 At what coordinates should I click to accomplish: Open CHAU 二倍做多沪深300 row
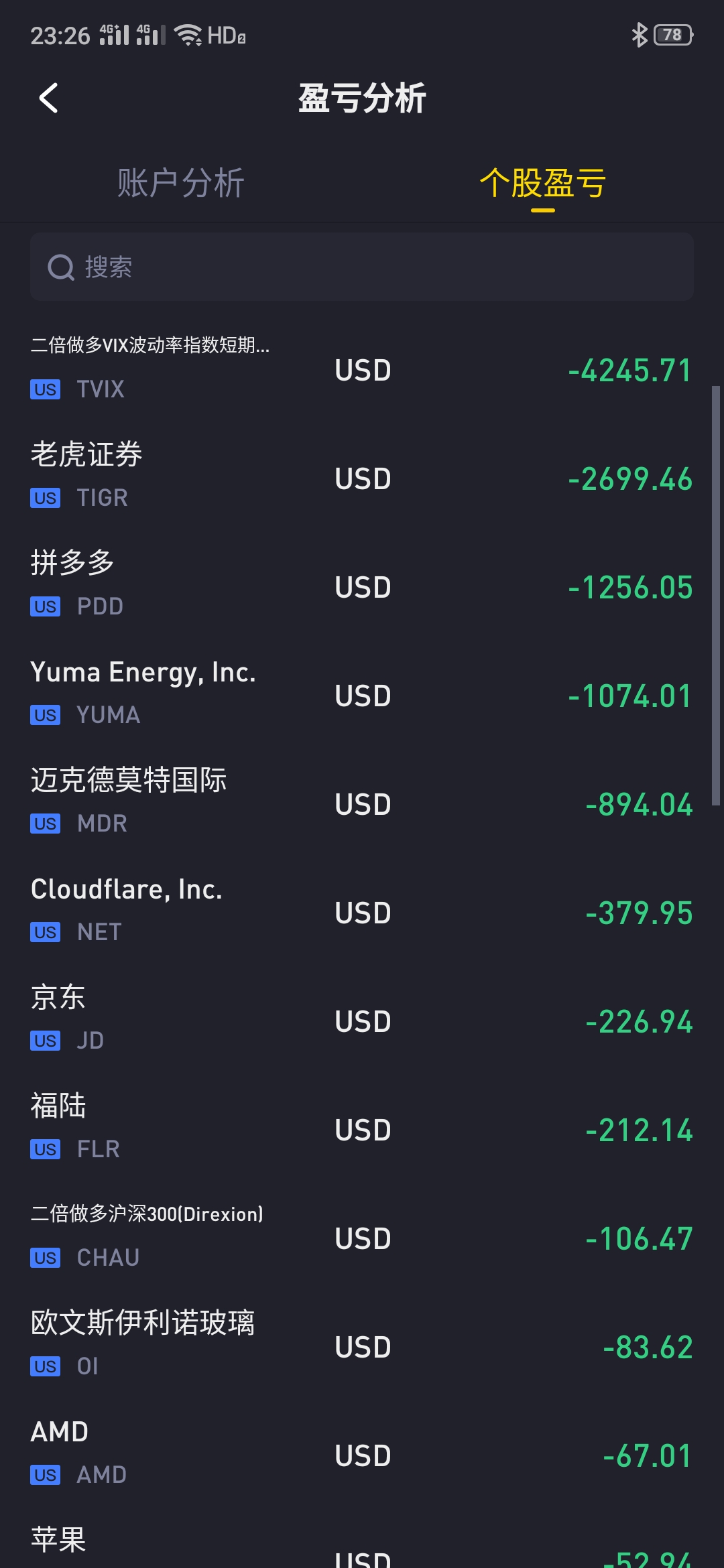pyautogui.click(x=362, y=1237)
